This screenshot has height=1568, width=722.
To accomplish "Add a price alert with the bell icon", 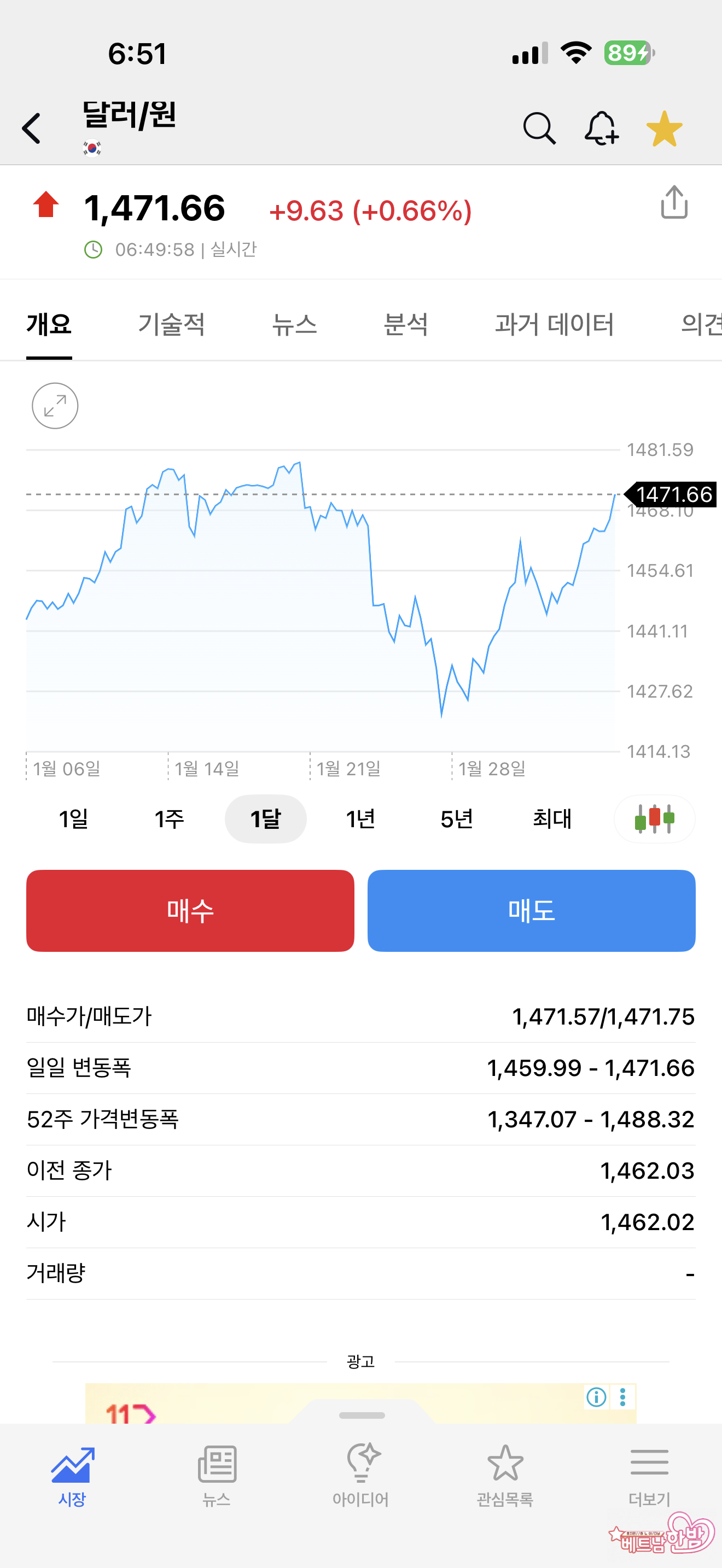I will (602, 128).
